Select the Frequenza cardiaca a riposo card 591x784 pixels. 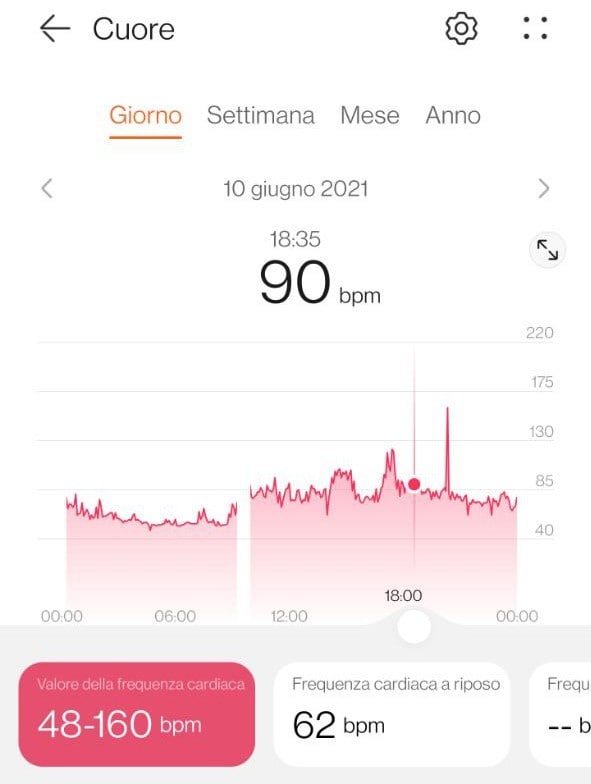click(x=392, y=714)
